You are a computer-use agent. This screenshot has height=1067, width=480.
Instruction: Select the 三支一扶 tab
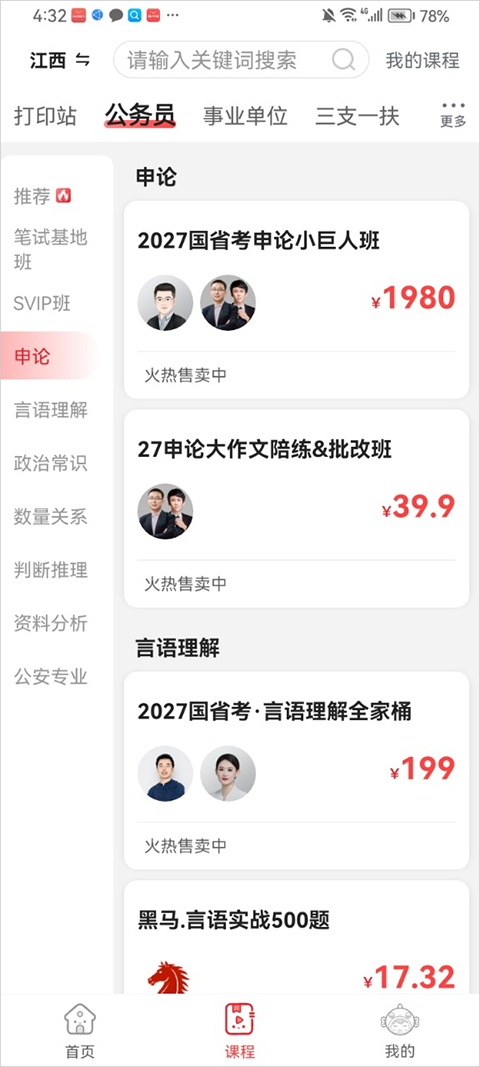pyautogui.click(x=357, y=116)
